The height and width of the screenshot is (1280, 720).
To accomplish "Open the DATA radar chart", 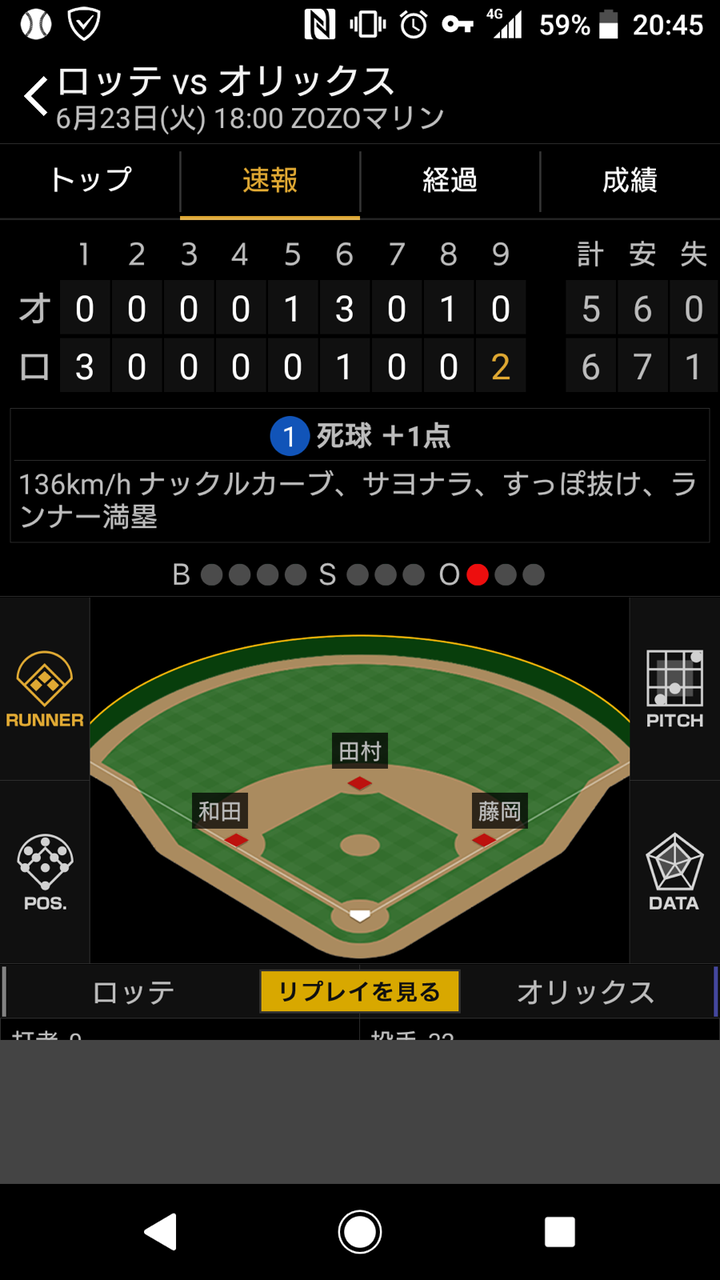I will pyautogui.click(x=675, y=872).
